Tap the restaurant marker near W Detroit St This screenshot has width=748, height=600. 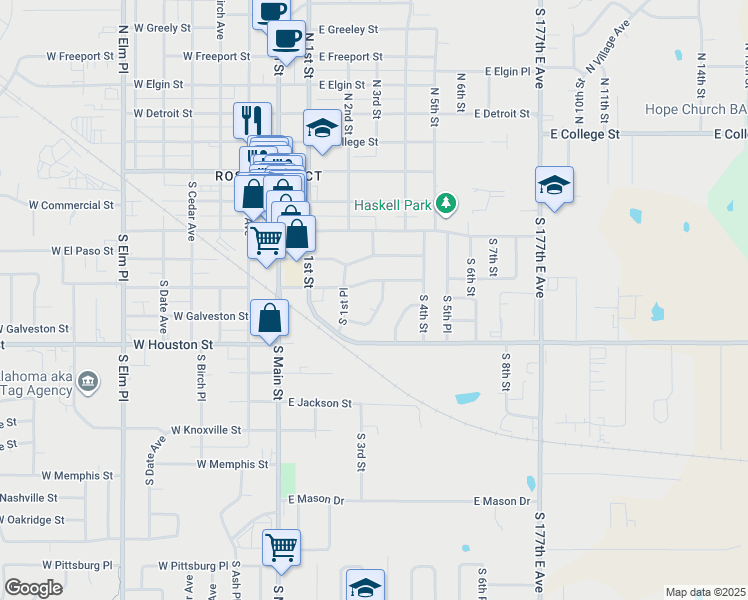(x=253, y=121)
